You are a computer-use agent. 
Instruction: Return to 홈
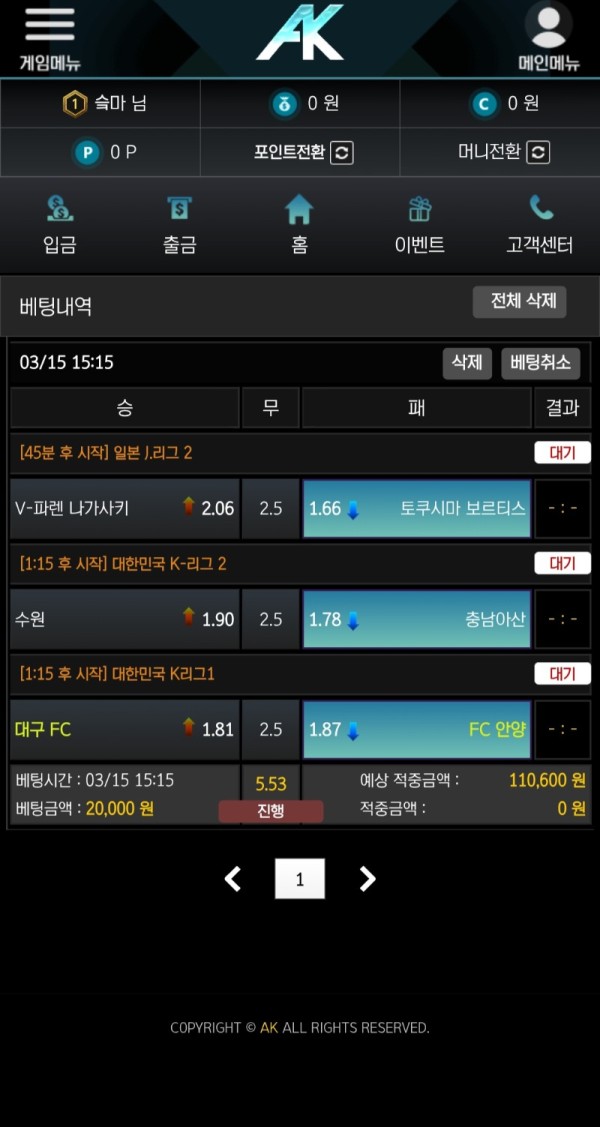(299, 225)
